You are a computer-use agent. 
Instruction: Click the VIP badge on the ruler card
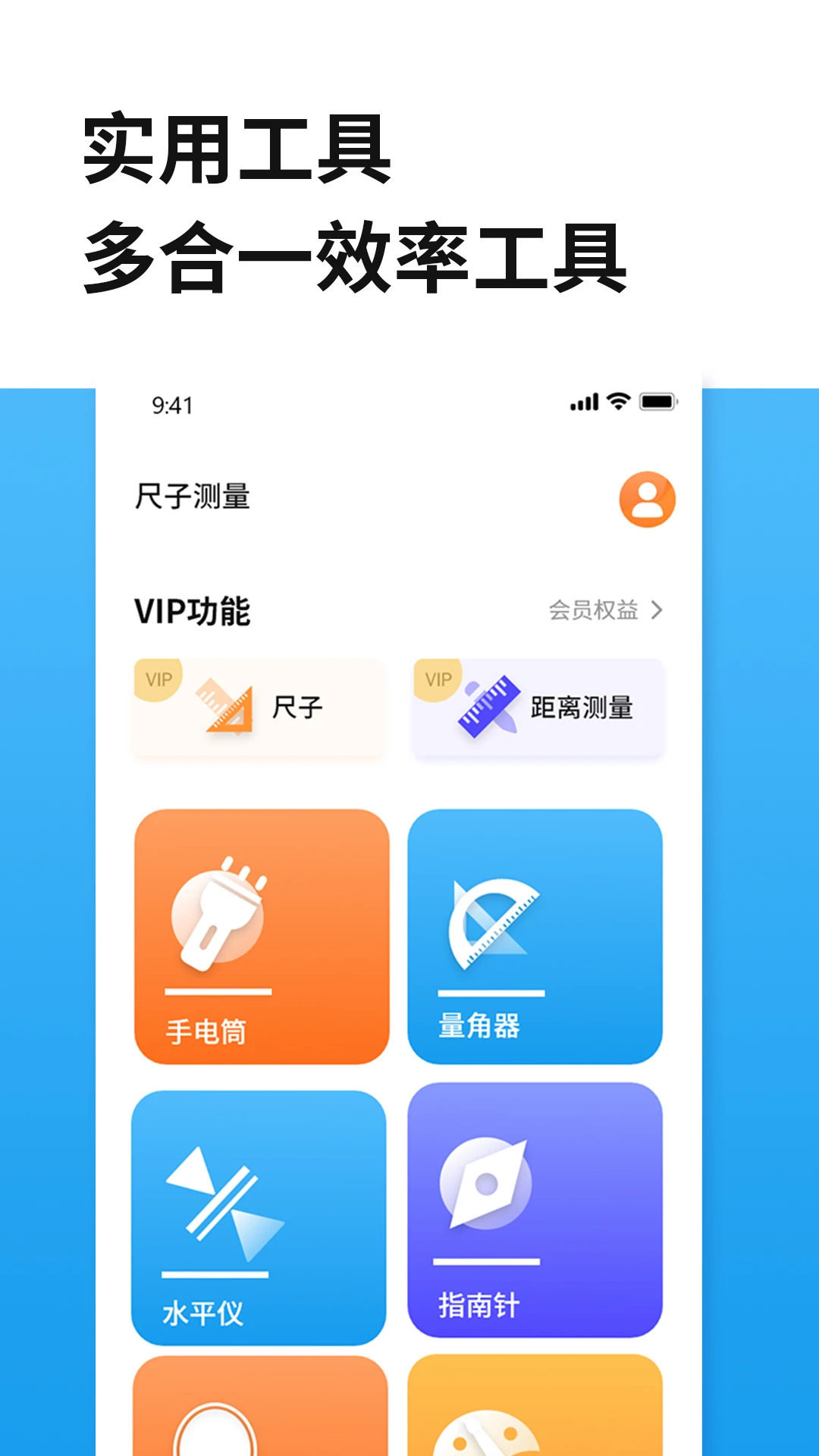(157, 676)
